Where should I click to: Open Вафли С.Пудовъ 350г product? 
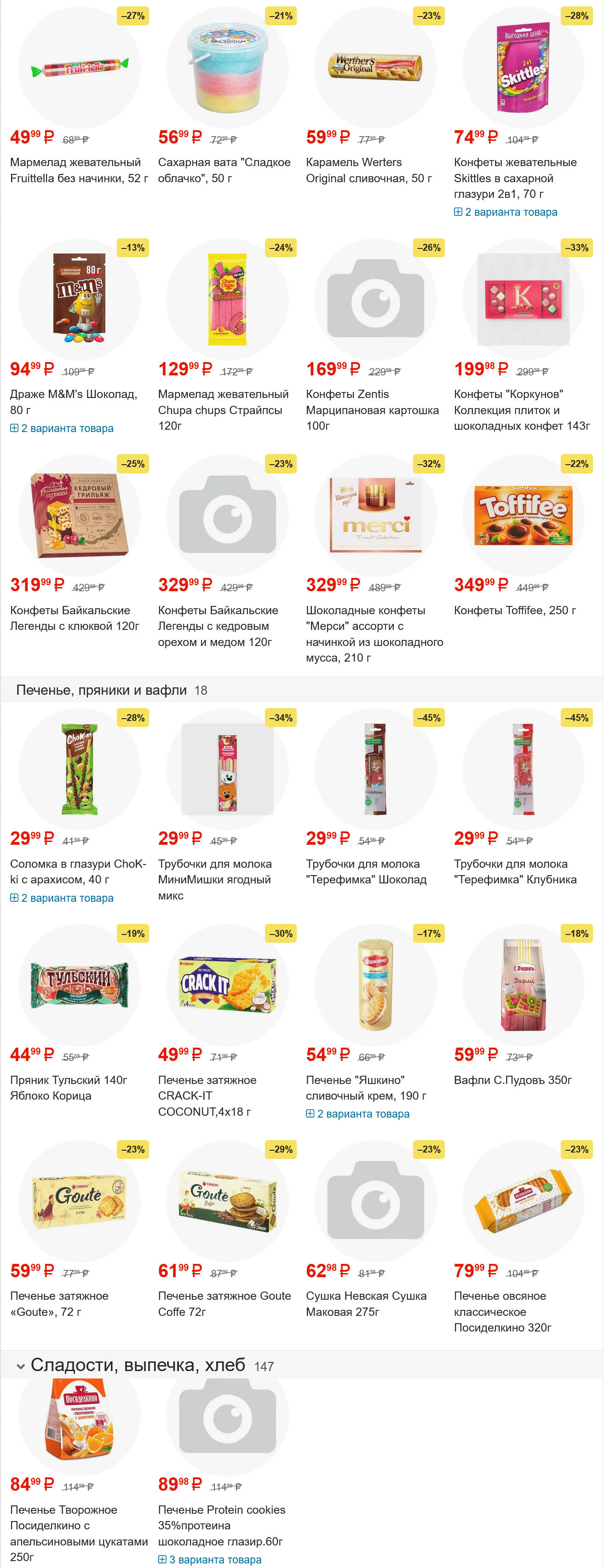(x=512, y=1080)
